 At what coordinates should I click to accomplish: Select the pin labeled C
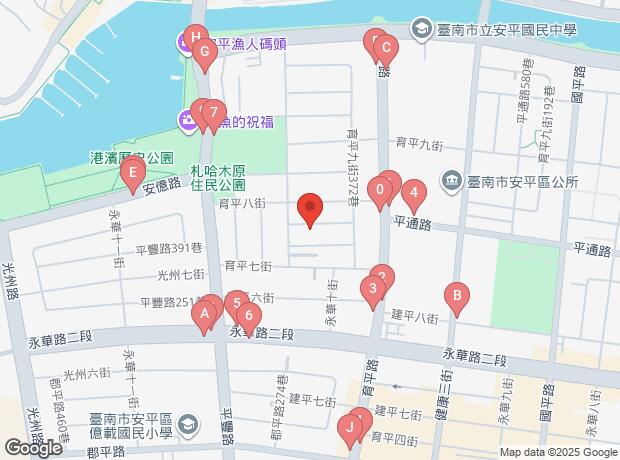[386, 47]
